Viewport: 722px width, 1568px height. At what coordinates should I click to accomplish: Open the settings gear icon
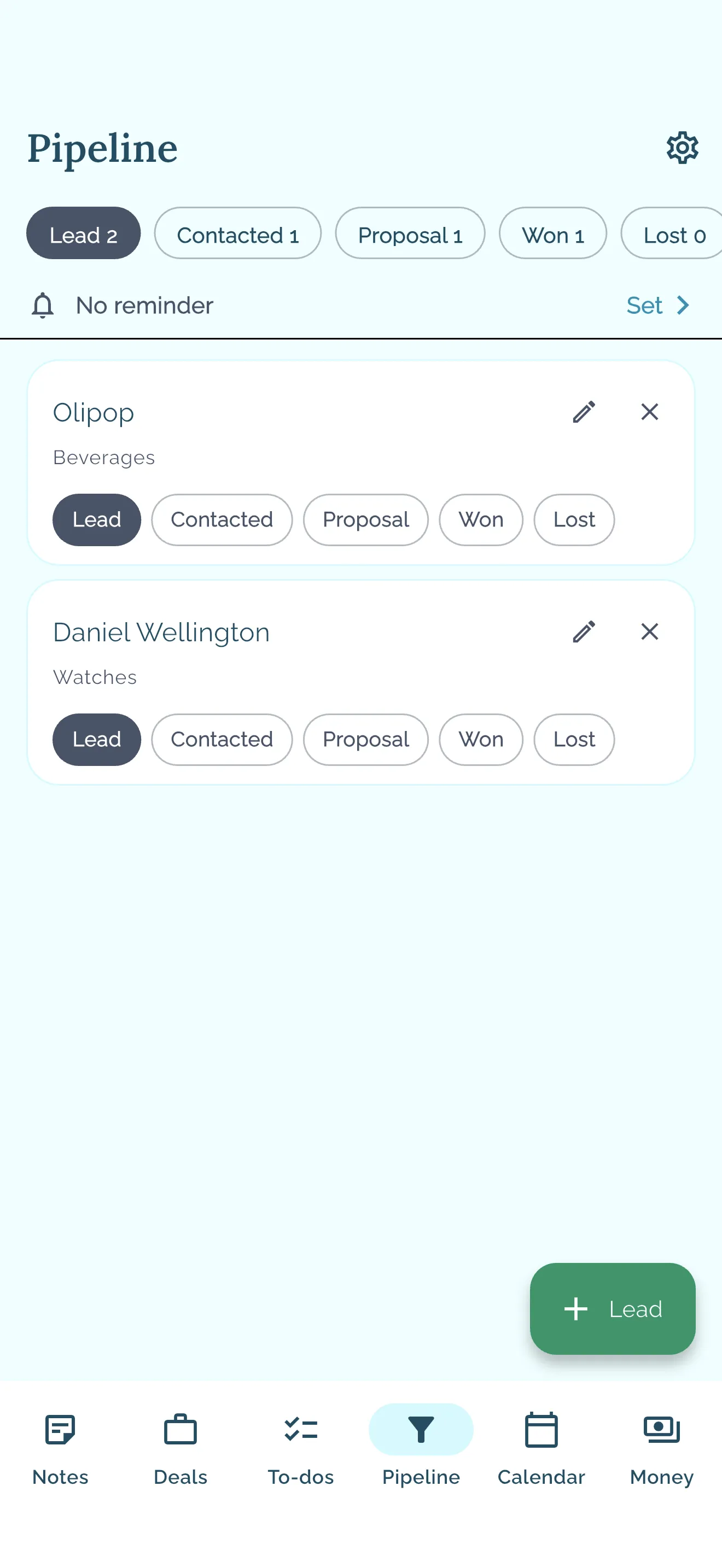tap(682, 148)
